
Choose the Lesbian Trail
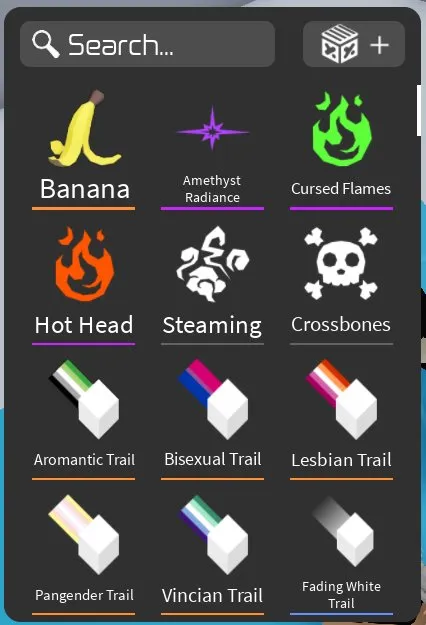pyautogui.click(x=342, y=419)
